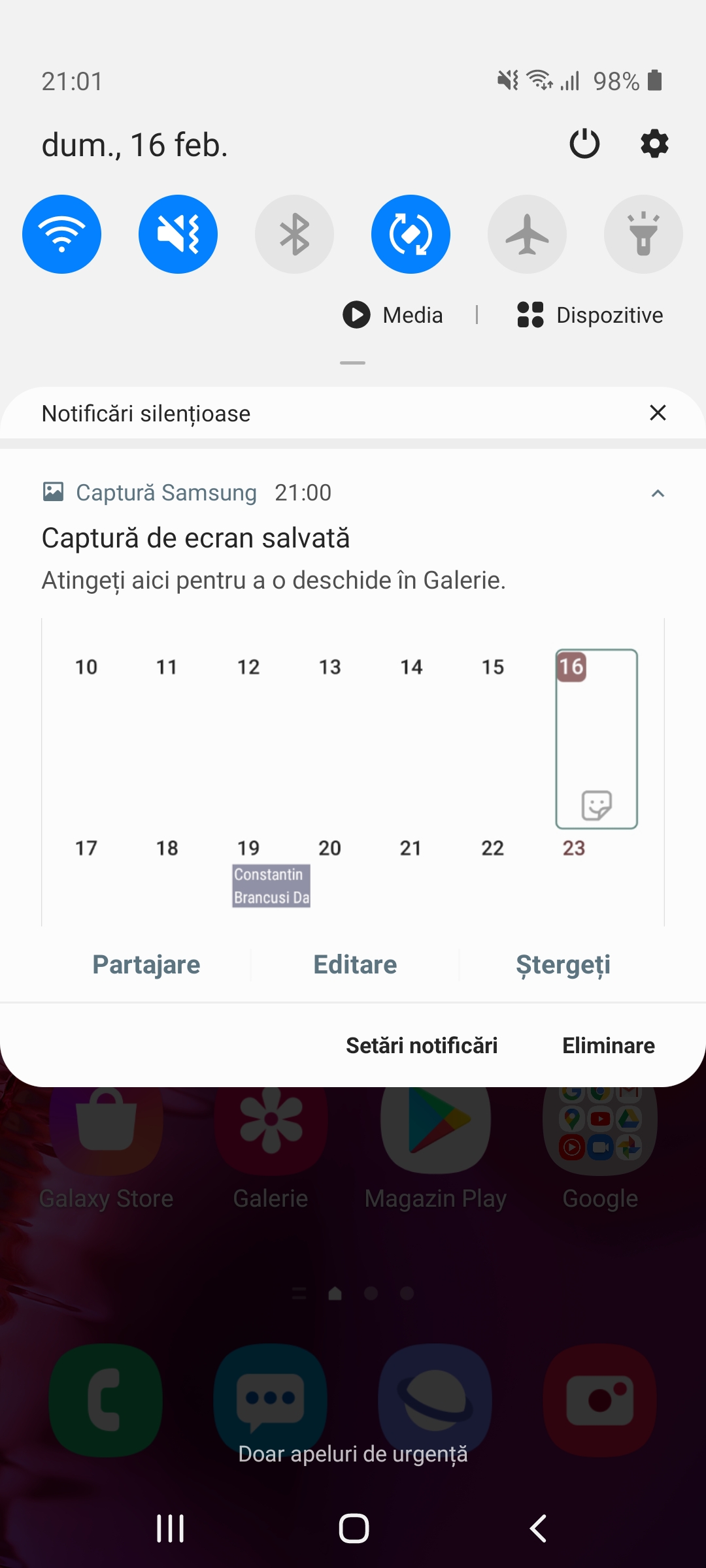Open the Media panel
This screenshot has width=706, height=1568.
(393, 315)
